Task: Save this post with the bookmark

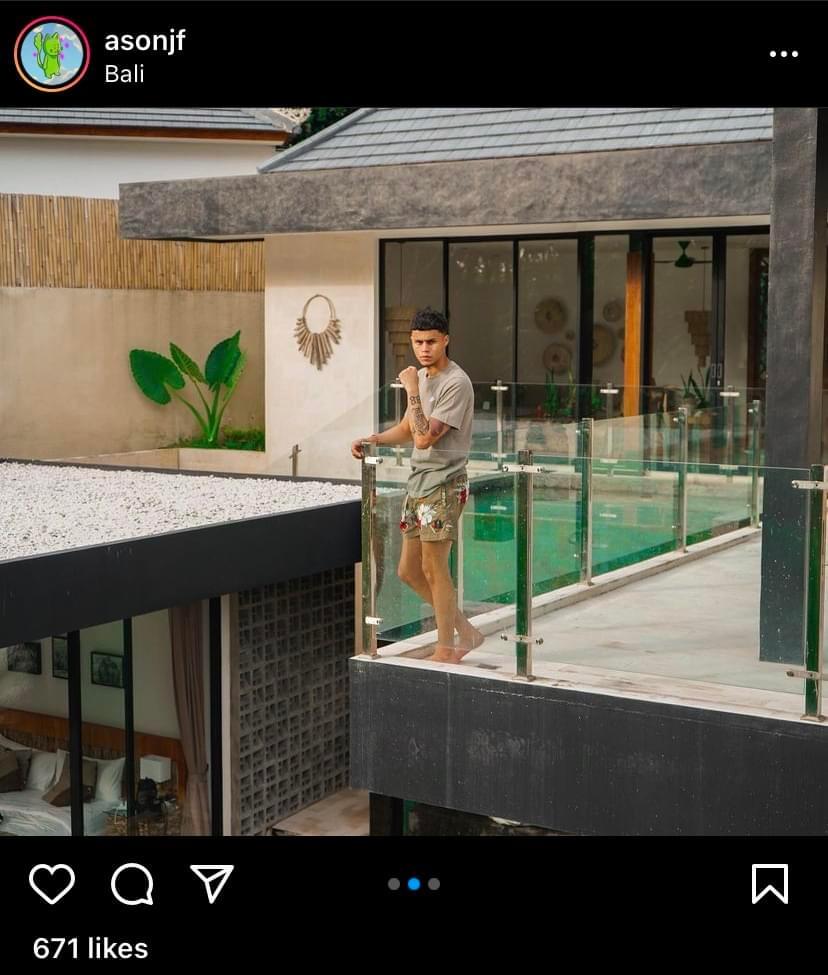Action: [769, 884]
